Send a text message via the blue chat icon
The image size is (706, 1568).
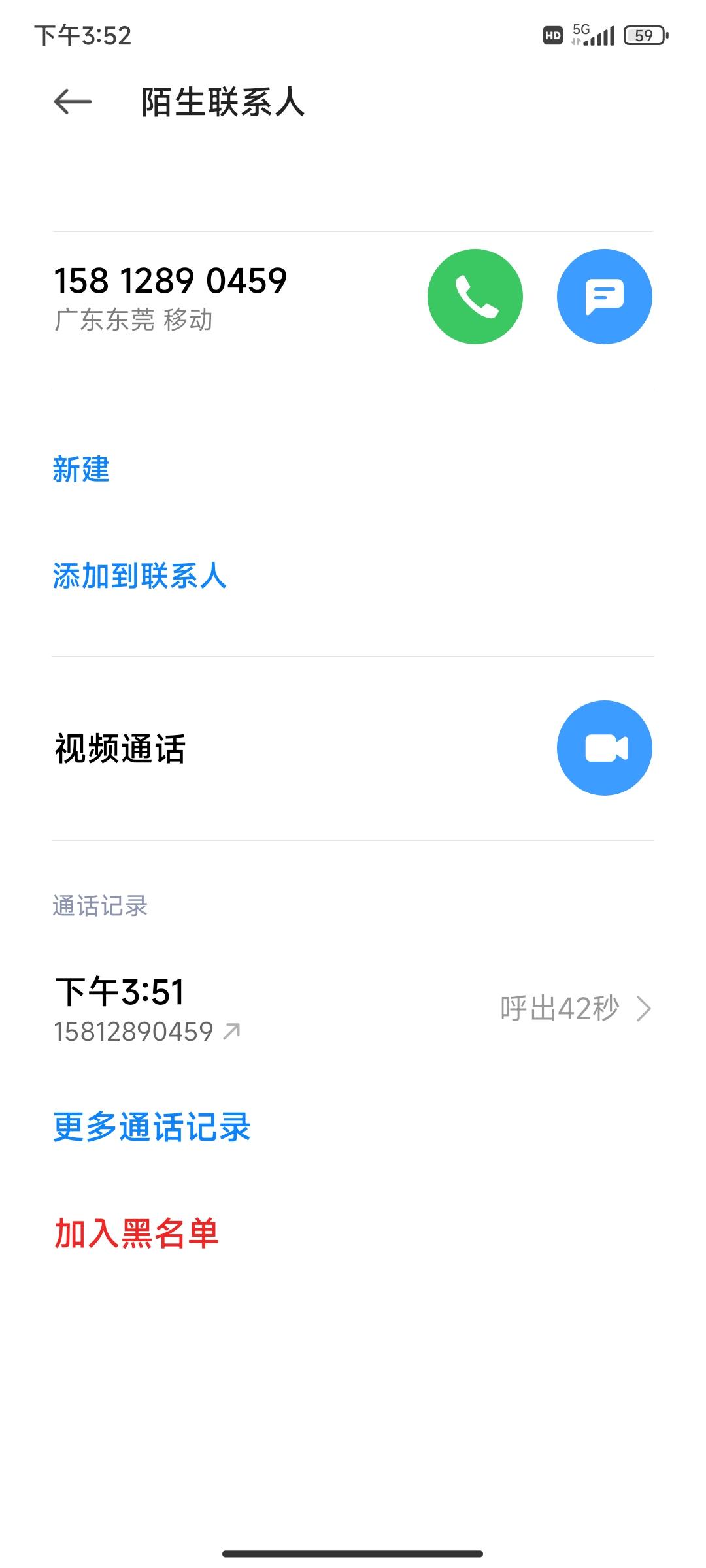pyautogui.click(x=605, y=297)
